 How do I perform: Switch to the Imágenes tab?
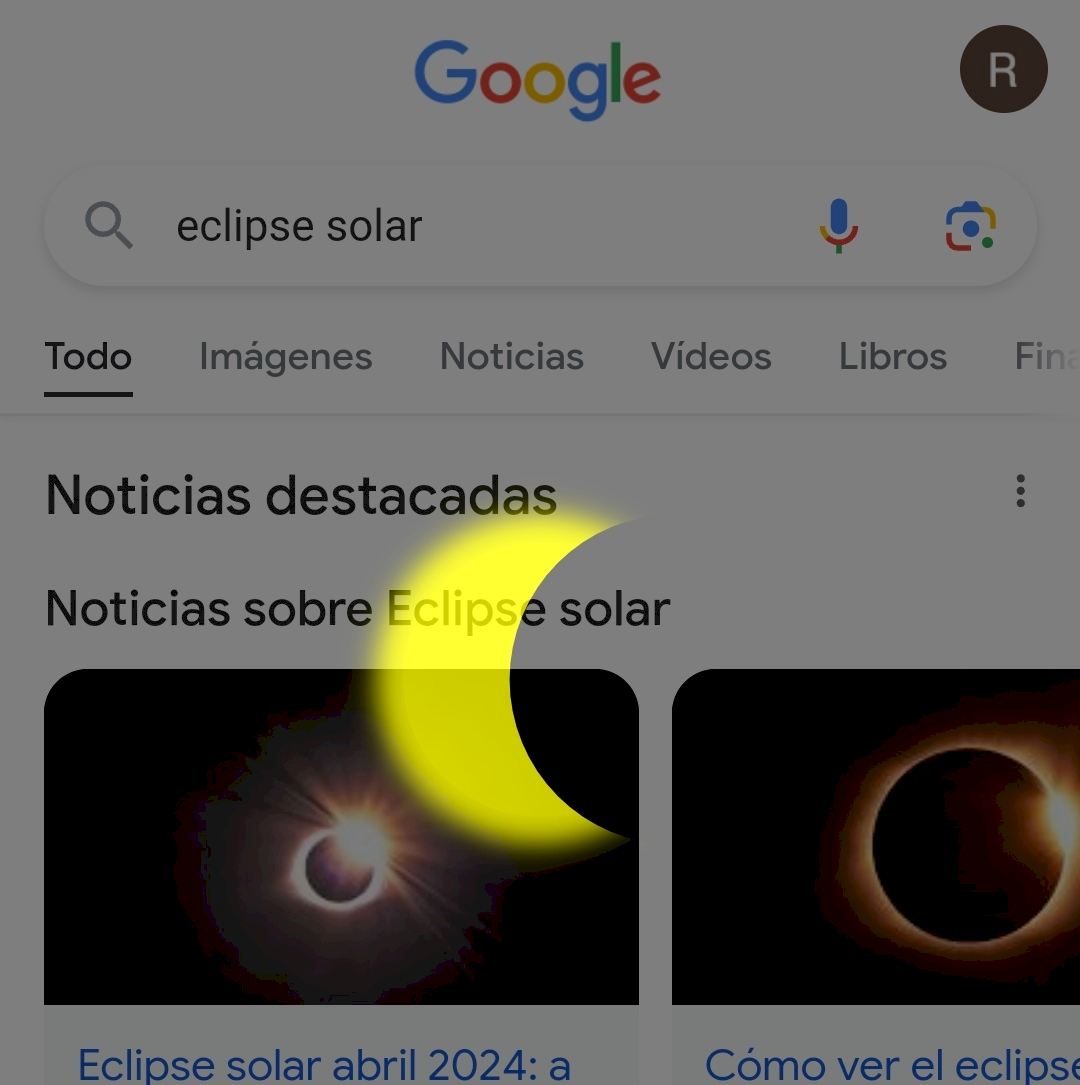point(285,357)
